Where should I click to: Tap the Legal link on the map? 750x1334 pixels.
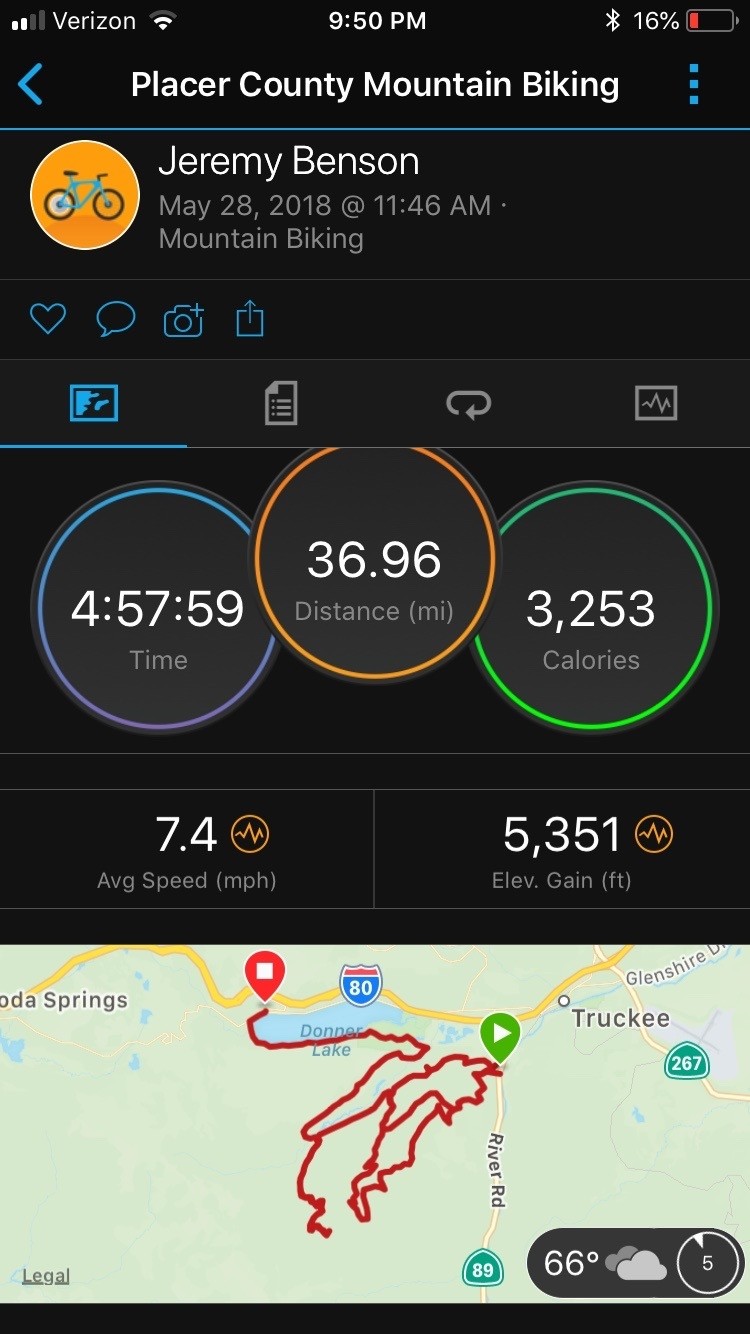click(46, 1276)
